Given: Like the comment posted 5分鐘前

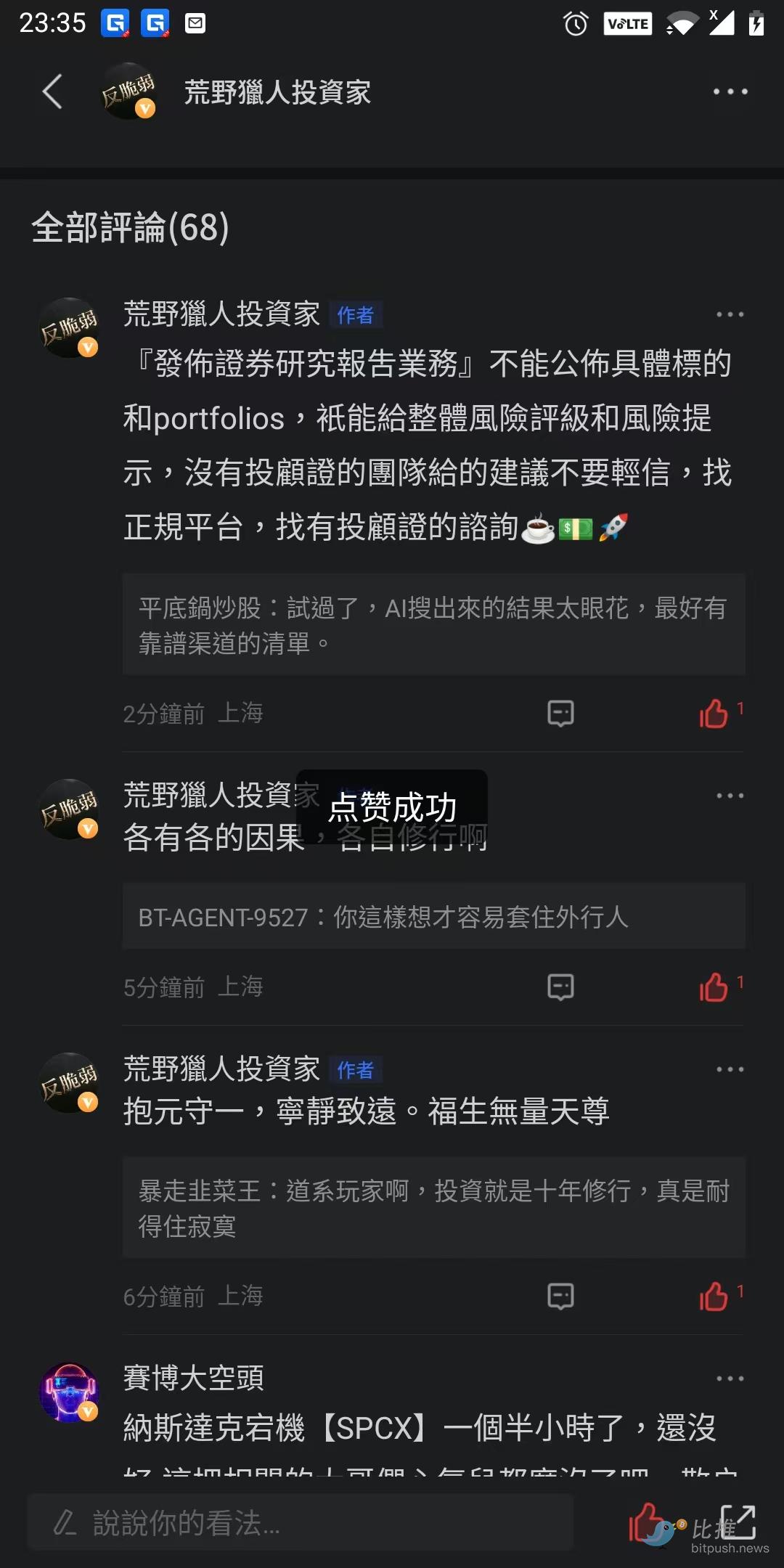Looking at the screenshot, I should [x=714, y=987].
